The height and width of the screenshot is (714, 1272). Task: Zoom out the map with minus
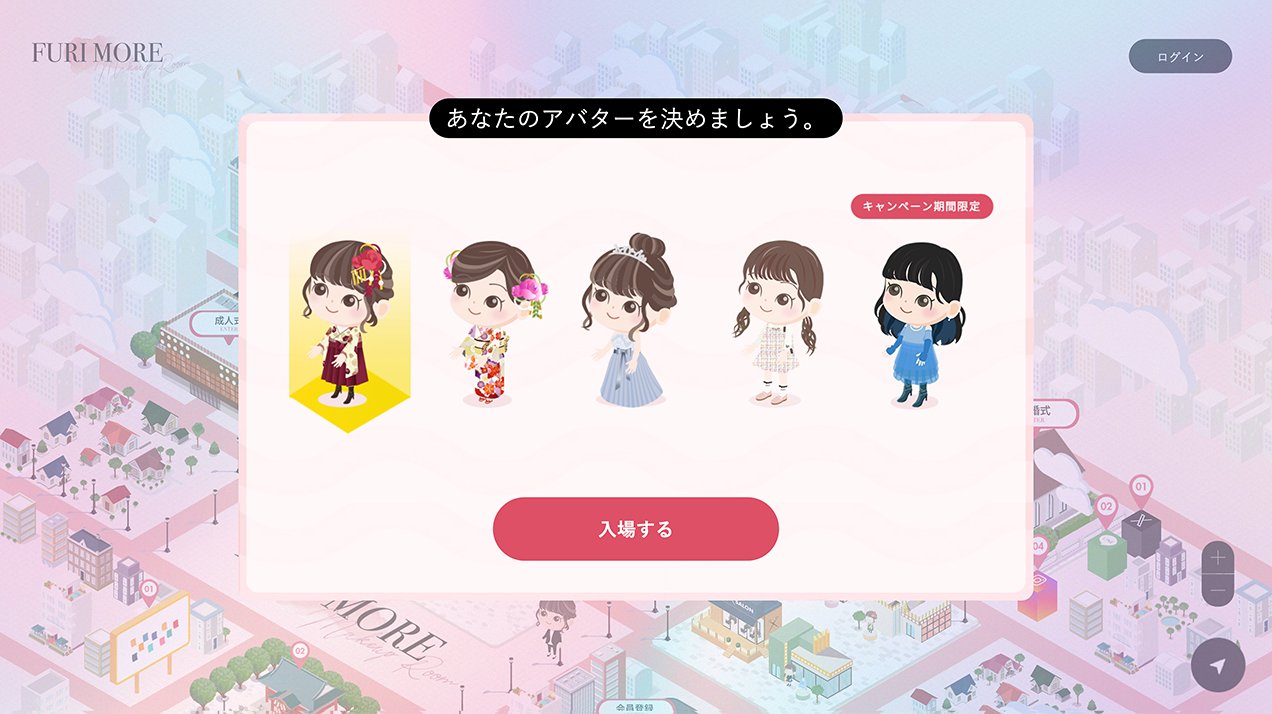click(1217, 591)
